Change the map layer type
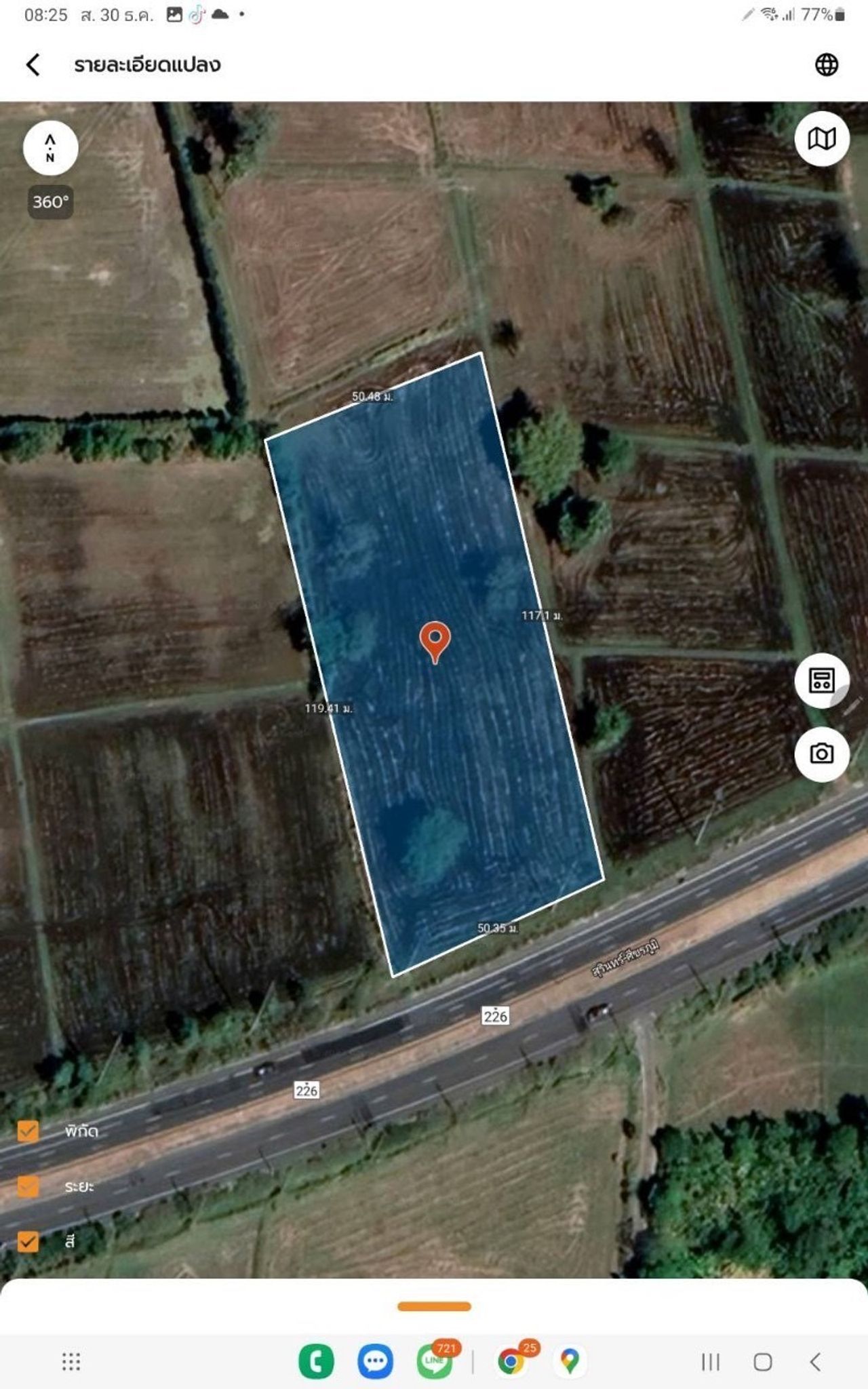This screenshot has width=868, height=1389. [821, 139]
